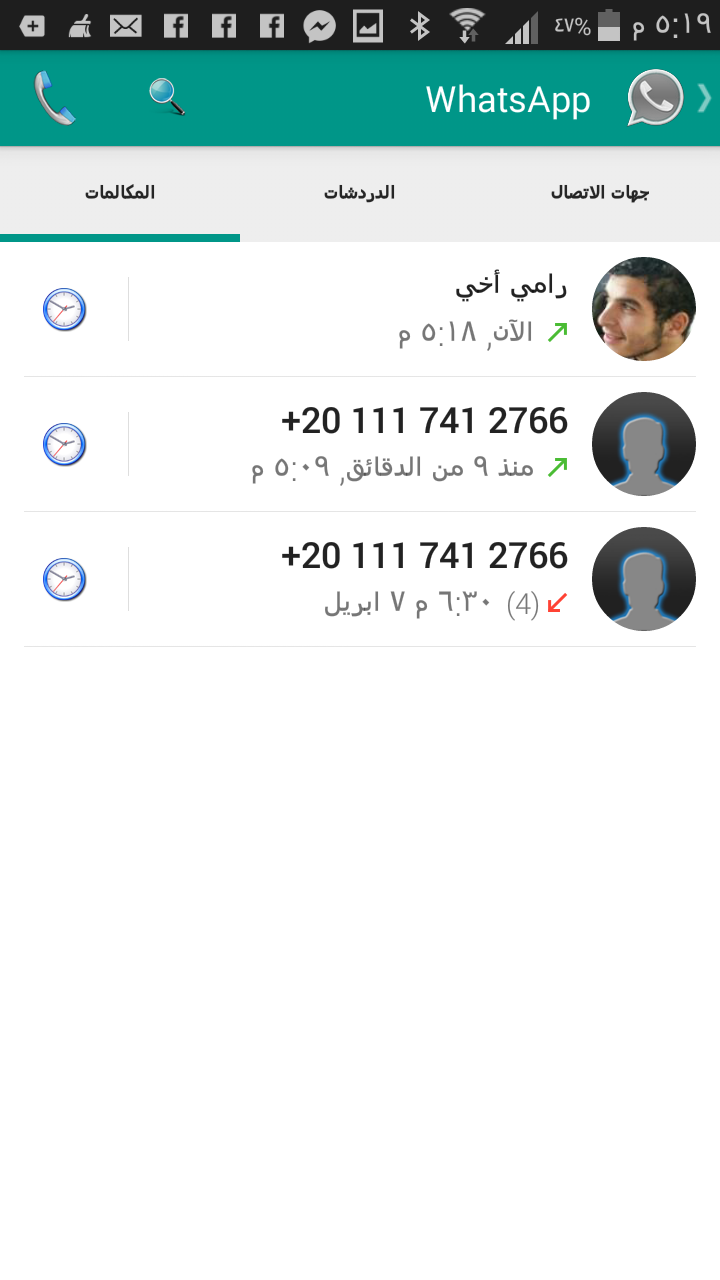The image size is (720, 1280).
Task: View the profile photo of رامي أخي
Action: point(644,309)
